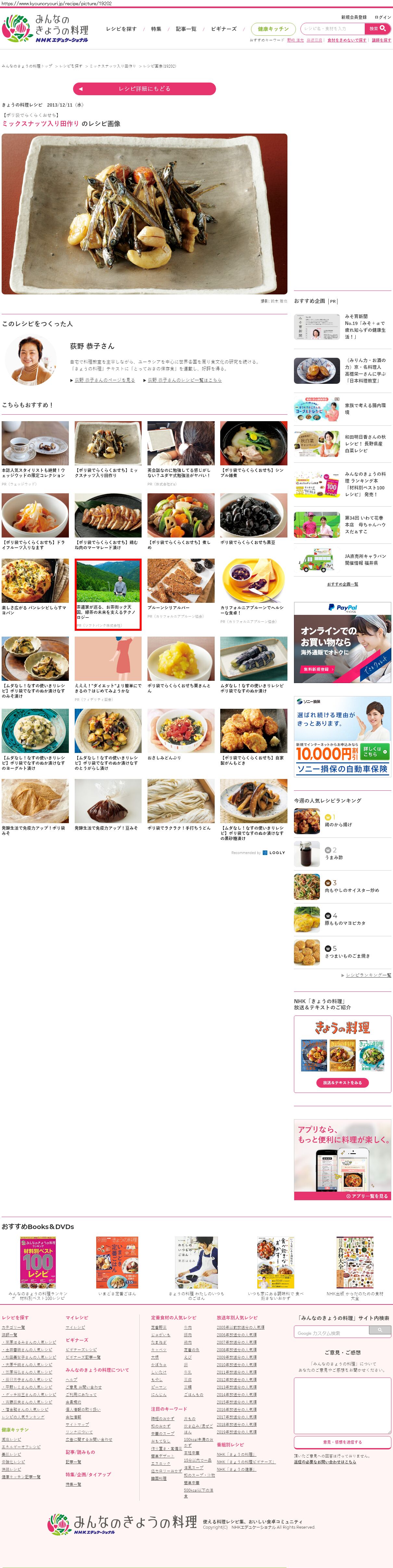393x1568 pixels.
Task: Tap the pink 検索 button
Action: click(377, 29)
